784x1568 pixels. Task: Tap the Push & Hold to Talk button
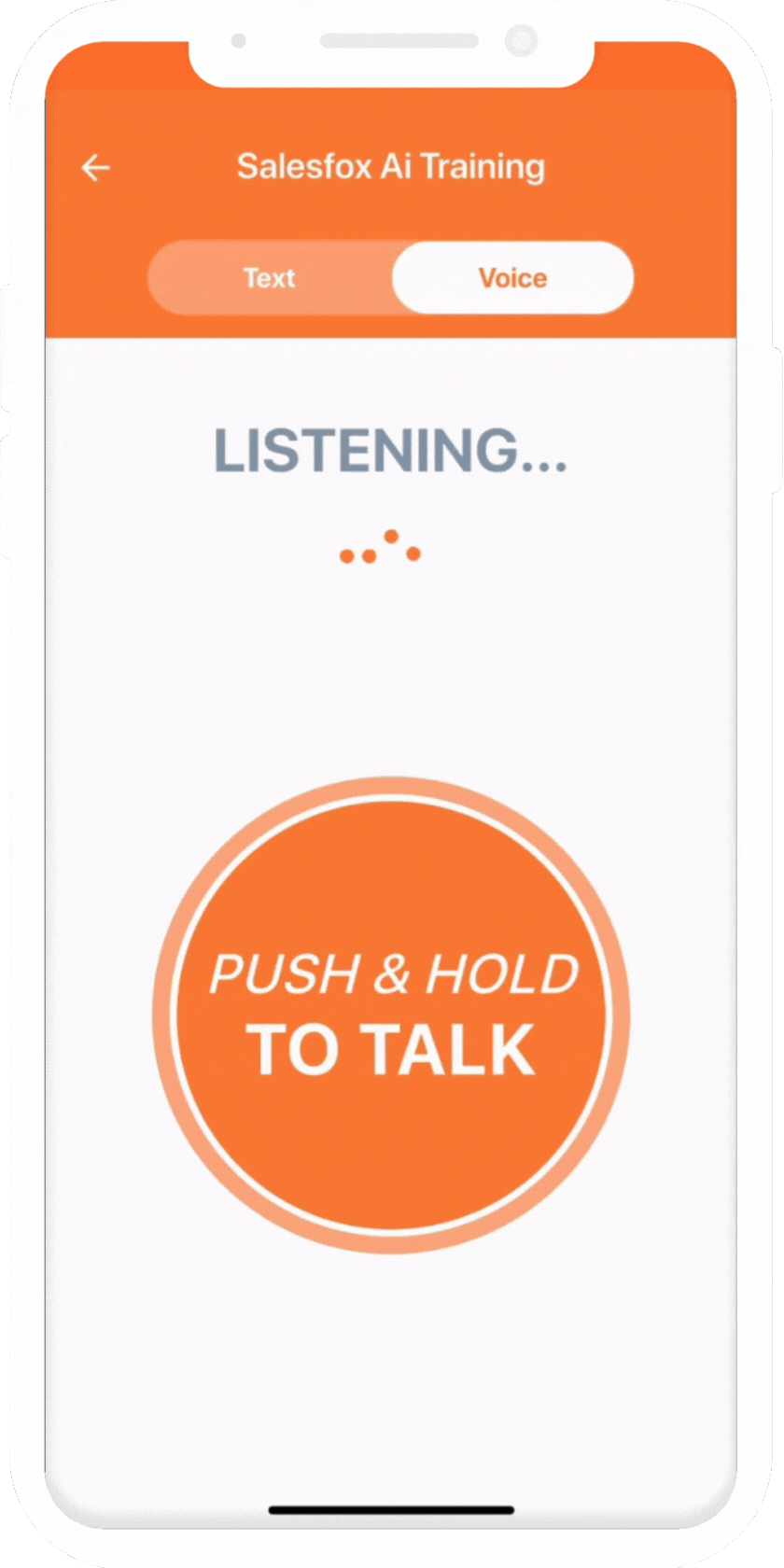(x=391, y=1015)
